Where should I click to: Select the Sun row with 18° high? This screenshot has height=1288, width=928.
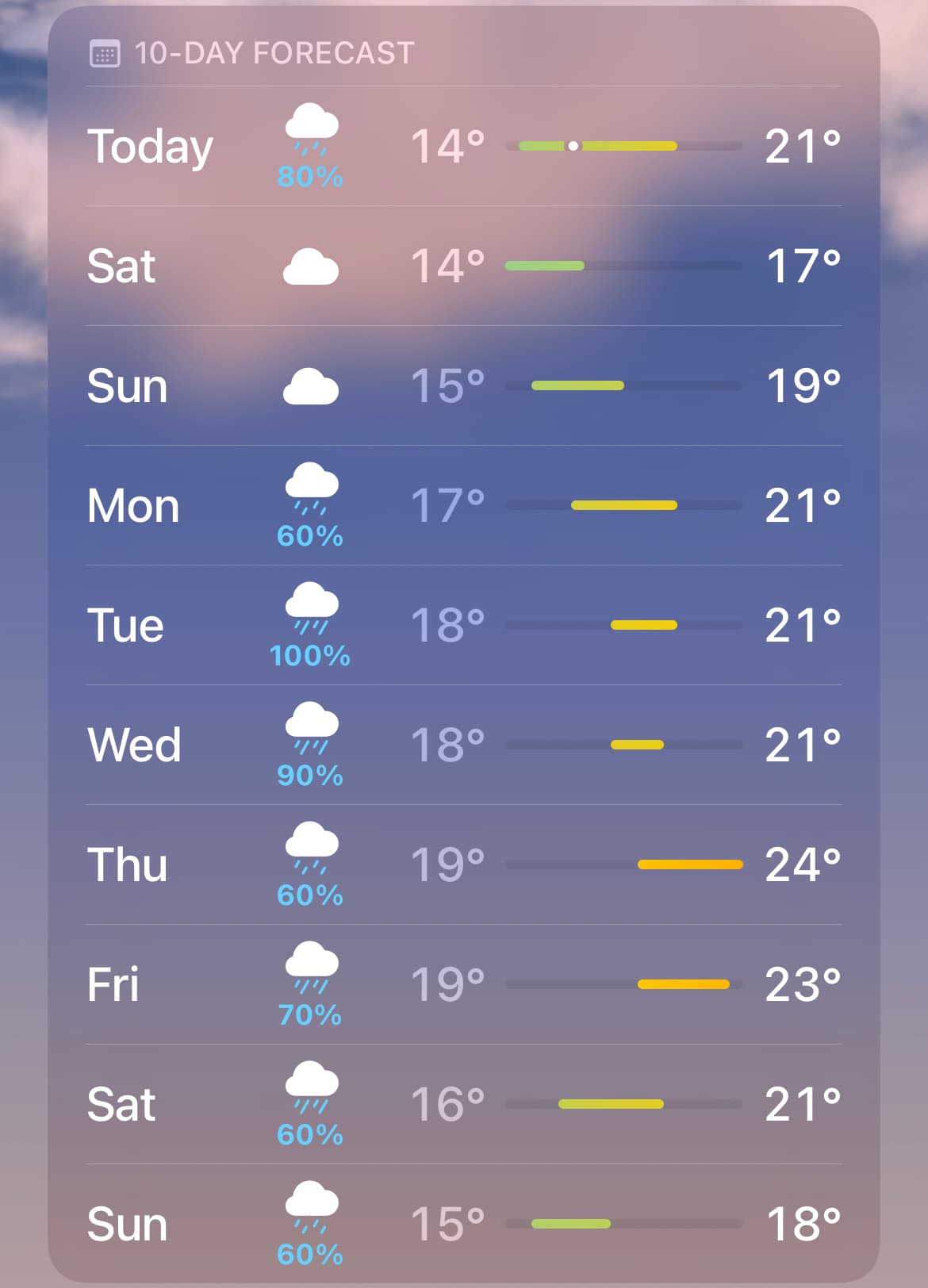(x=464, y=1225)
